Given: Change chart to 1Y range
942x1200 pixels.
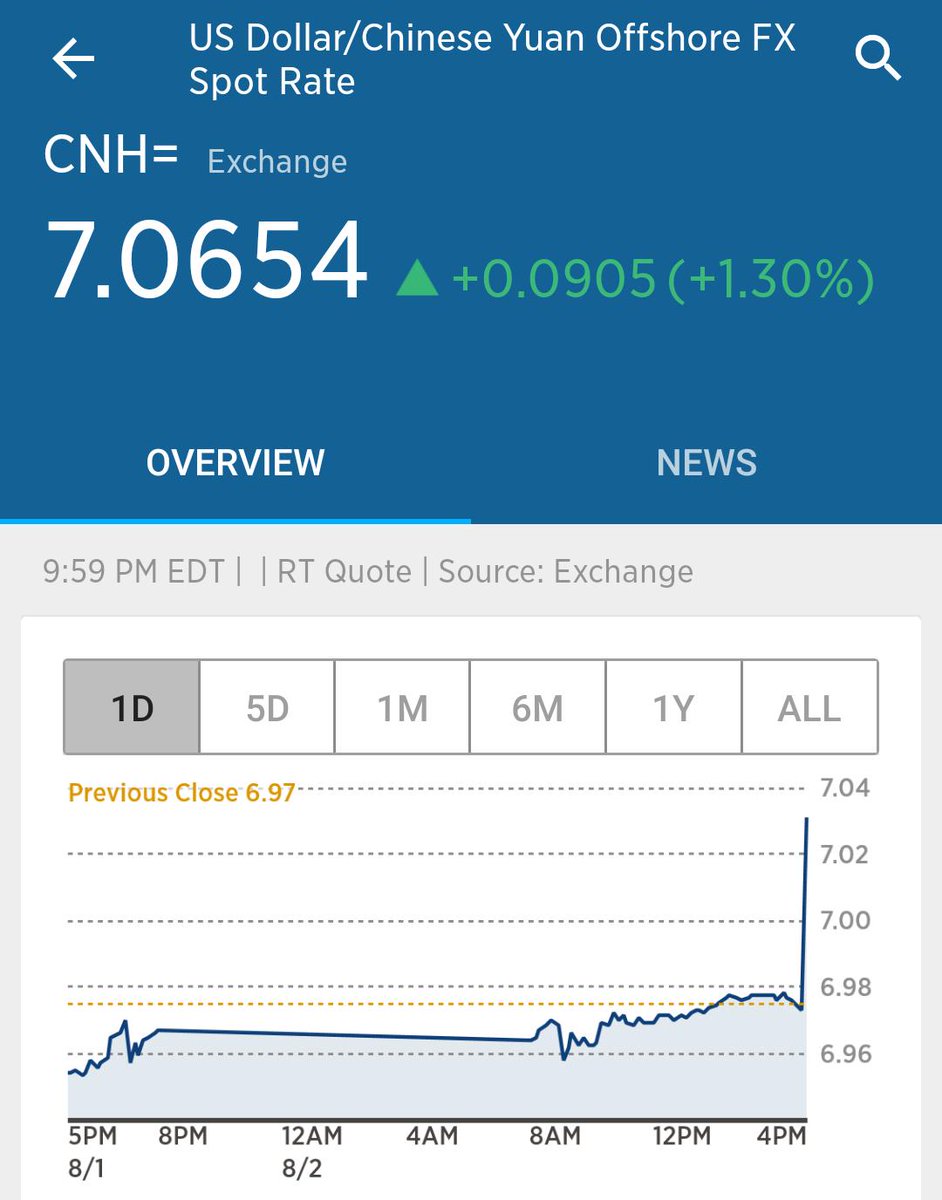Looking at the screenshot, I should (x=673, y=707).
